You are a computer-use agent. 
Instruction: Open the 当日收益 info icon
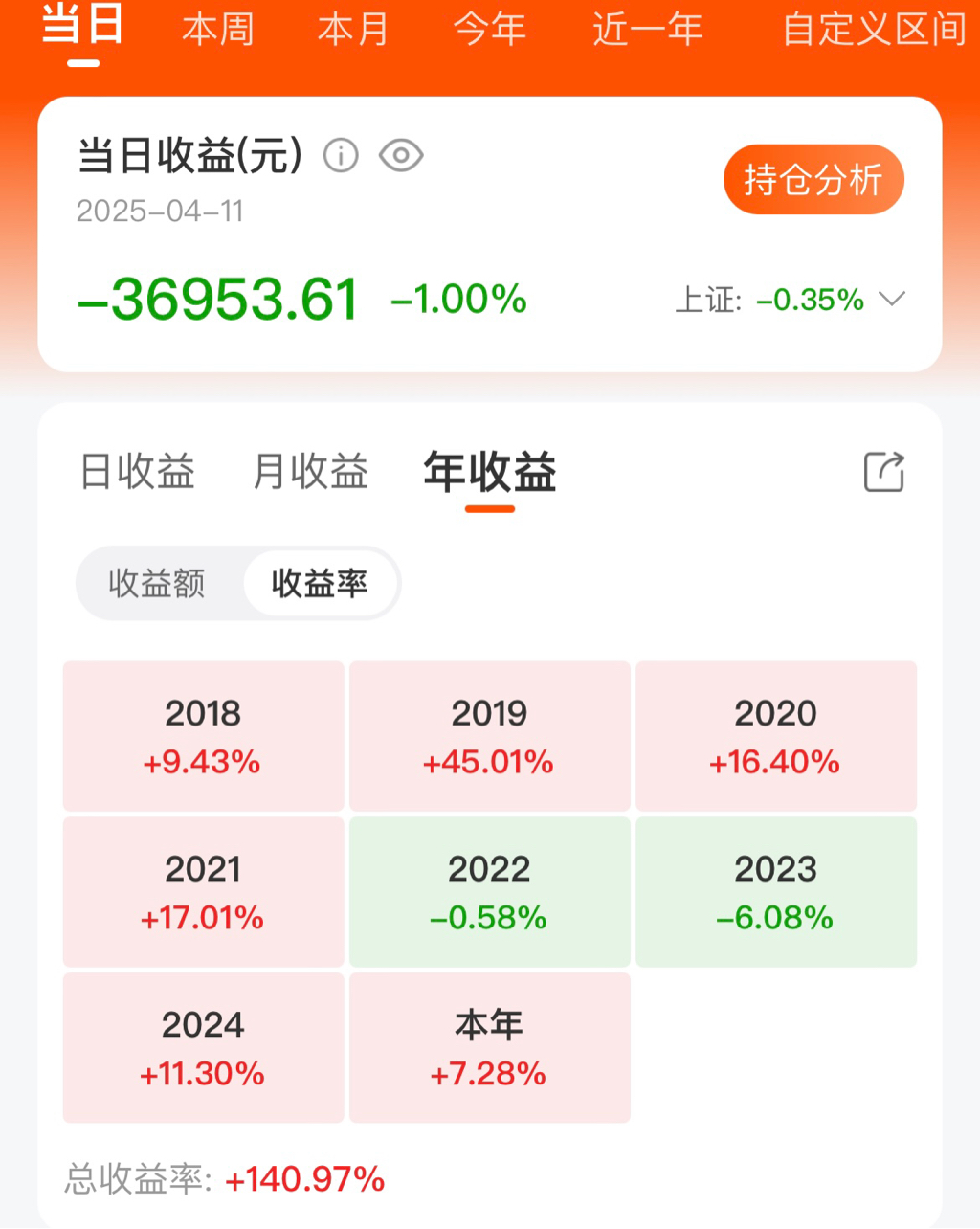(341, 155)
